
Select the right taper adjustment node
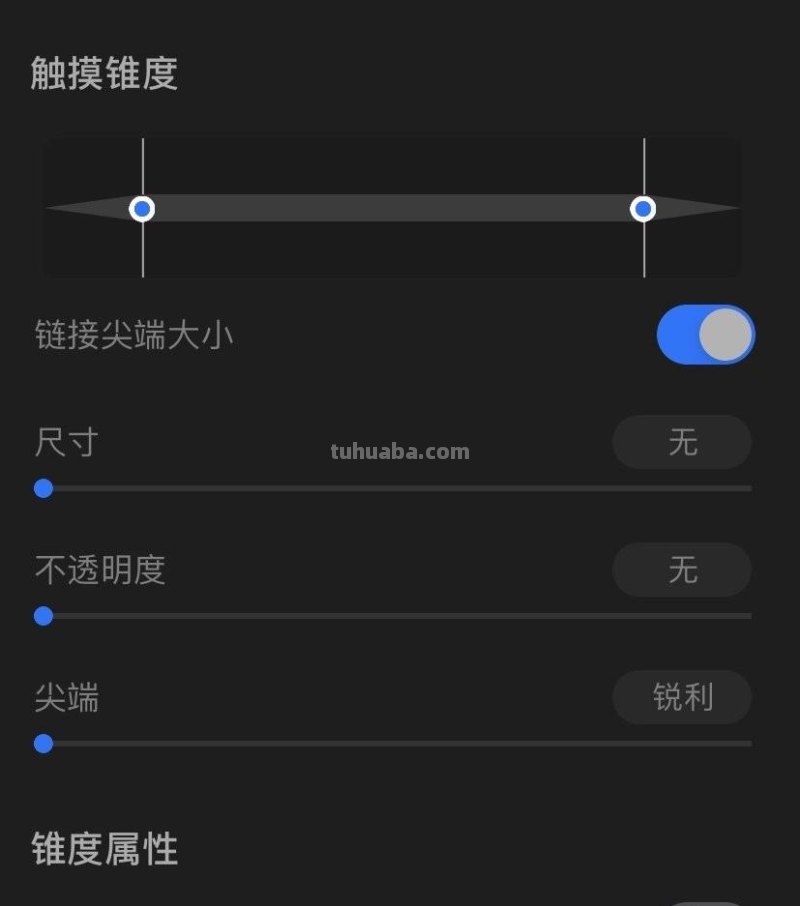tap(645, 208)
